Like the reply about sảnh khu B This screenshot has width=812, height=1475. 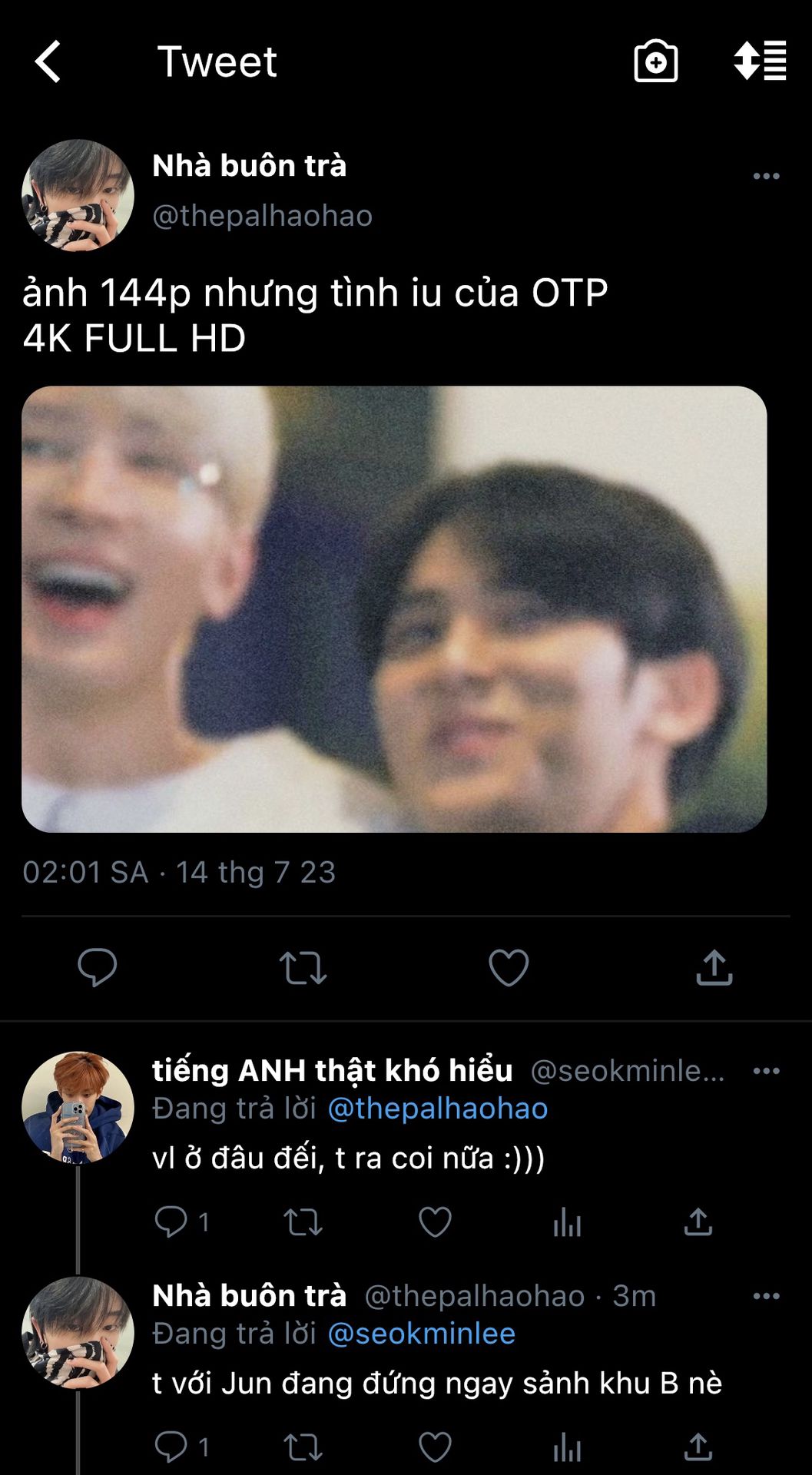(x=435, y=1447)
